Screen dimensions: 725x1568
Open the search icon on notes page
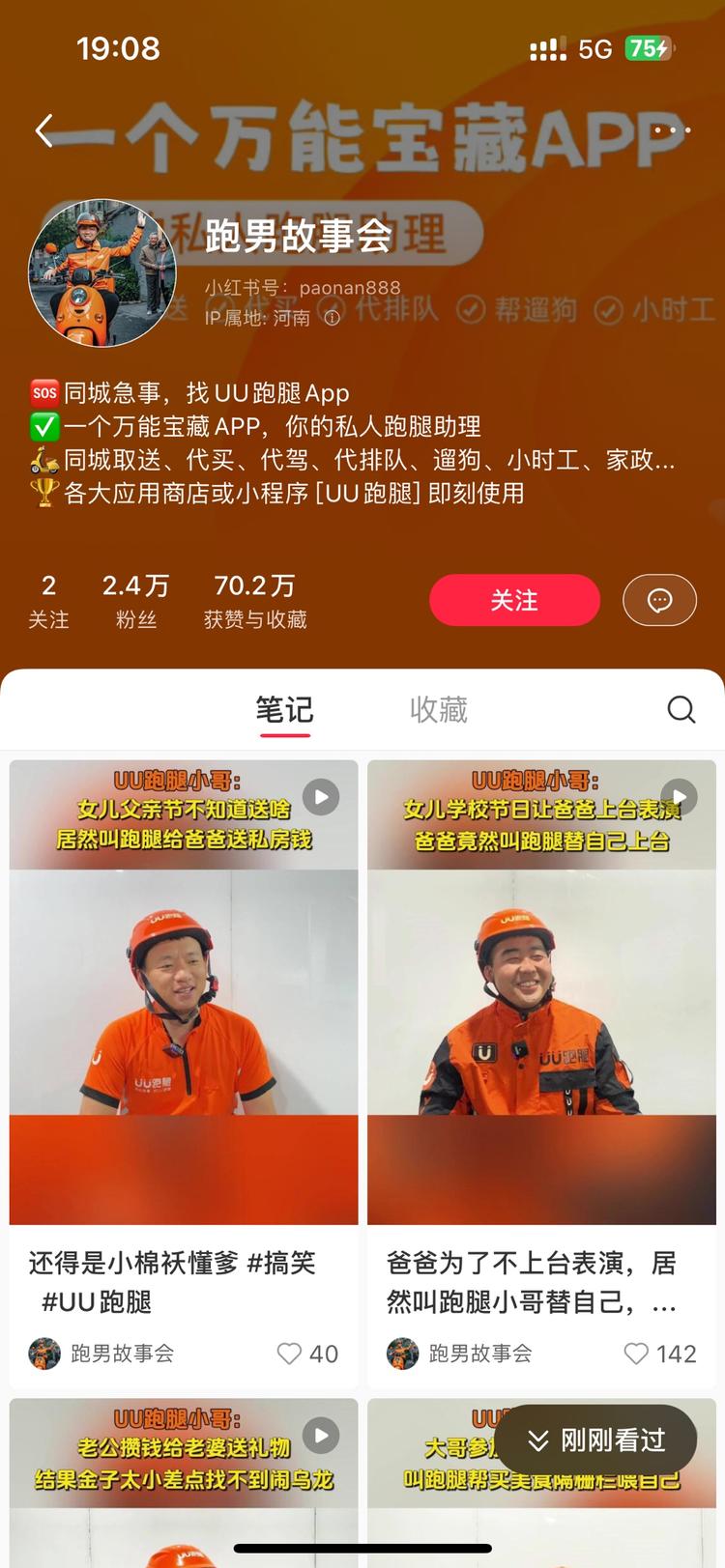tap(681, 710)
